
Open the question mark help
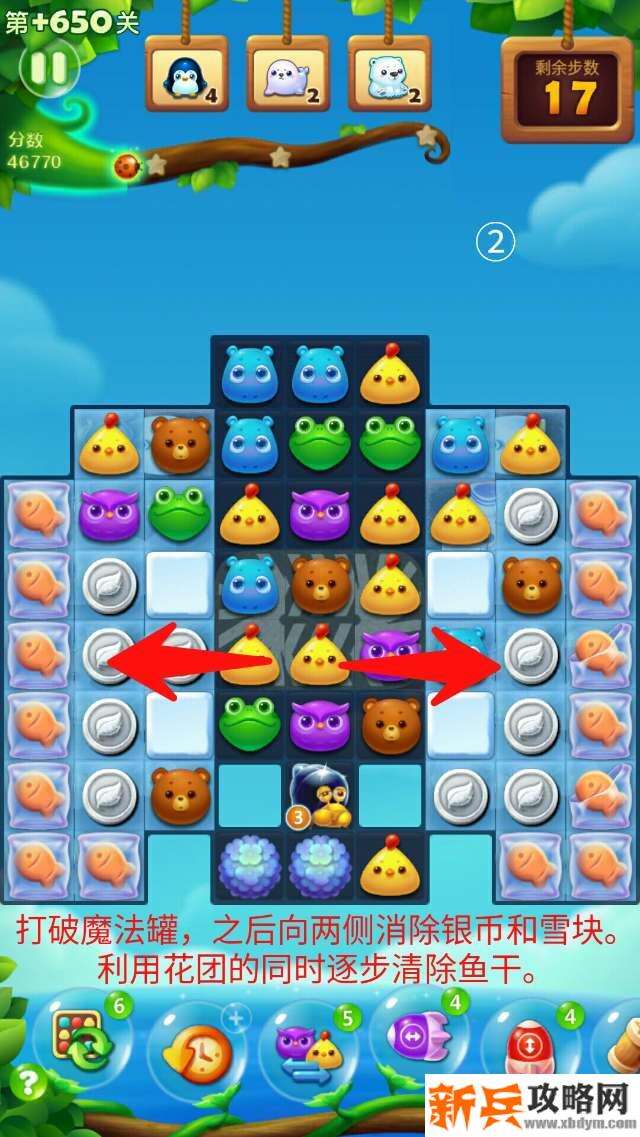tap(28, 1082)
